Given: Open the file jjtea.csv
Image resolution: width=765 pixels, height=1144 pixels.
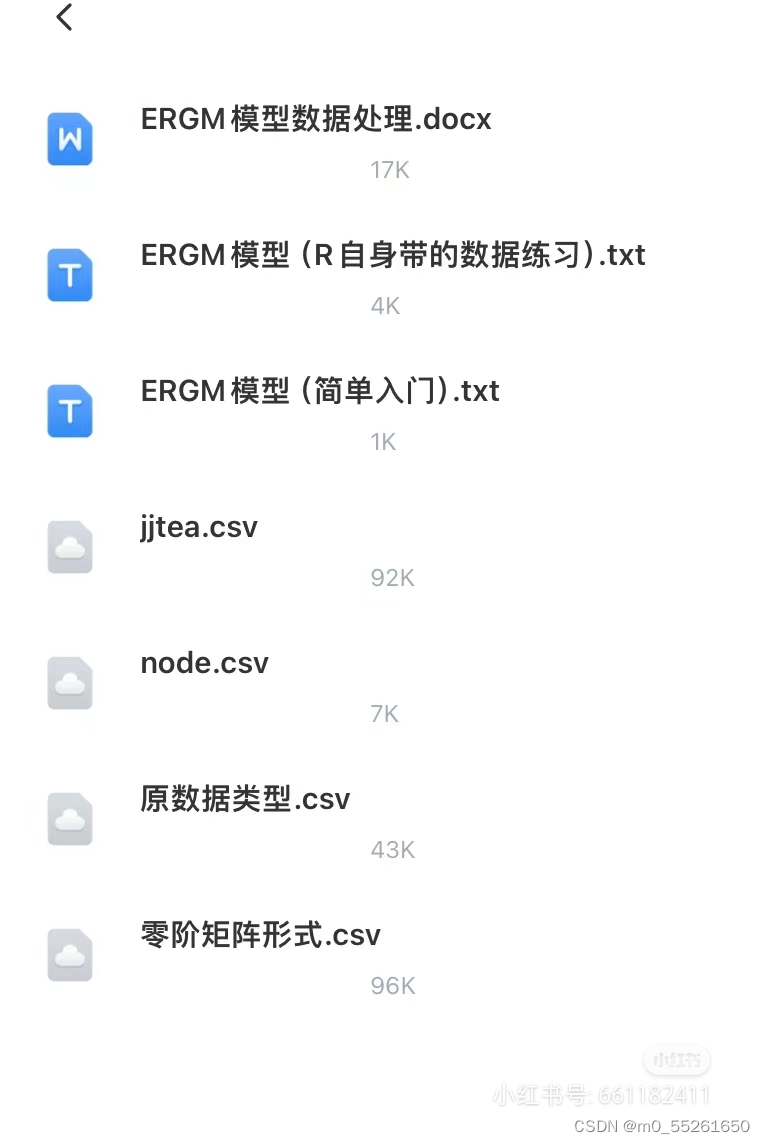Looking at the screenshot, I should [x=198, y=527].
